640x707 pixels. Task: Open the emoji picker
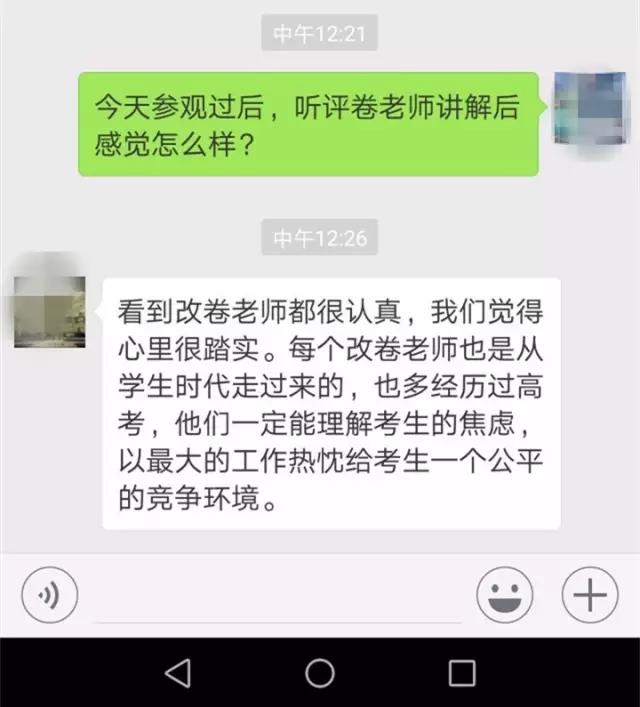click(x=504, y=596)
